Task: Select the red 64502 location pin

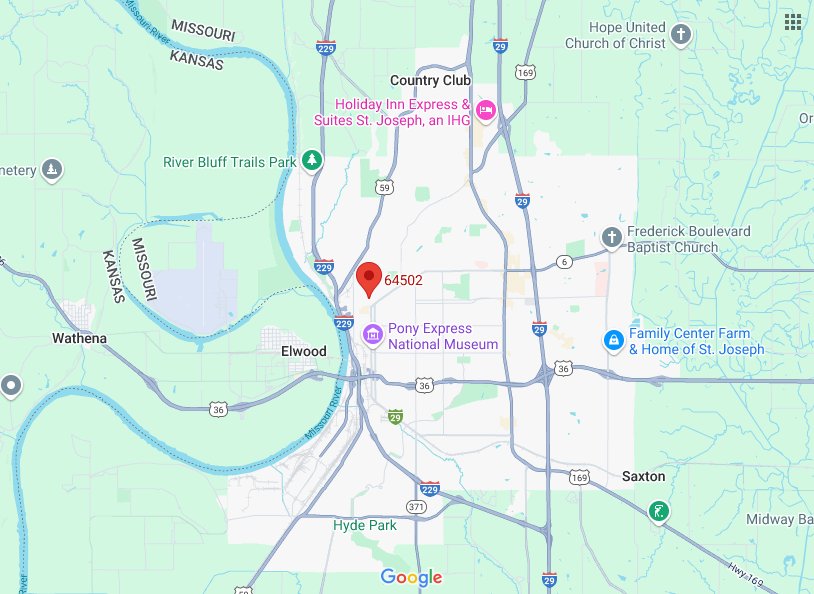Action: coord(369,279)
